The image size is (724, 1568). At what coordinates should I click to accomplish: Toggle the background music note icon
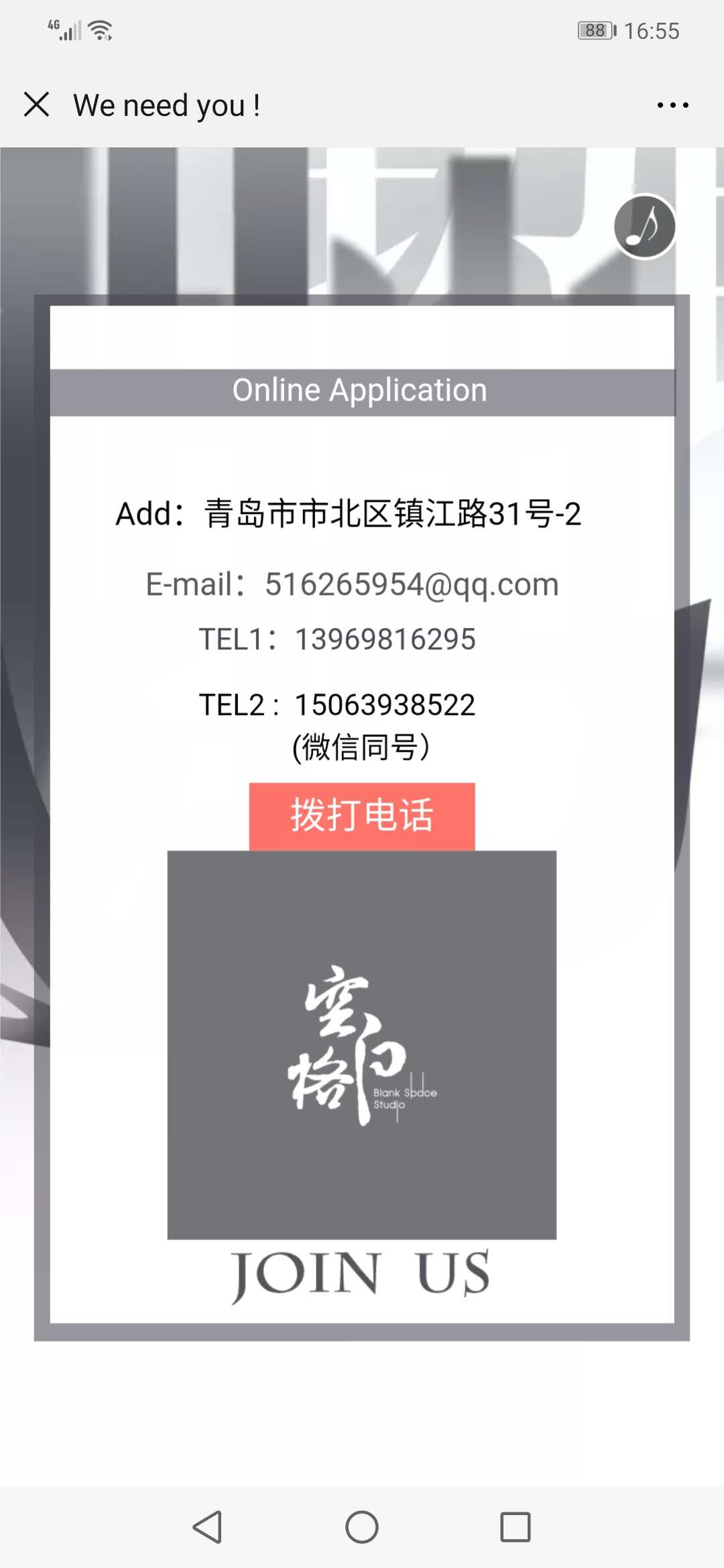[644, 226]
